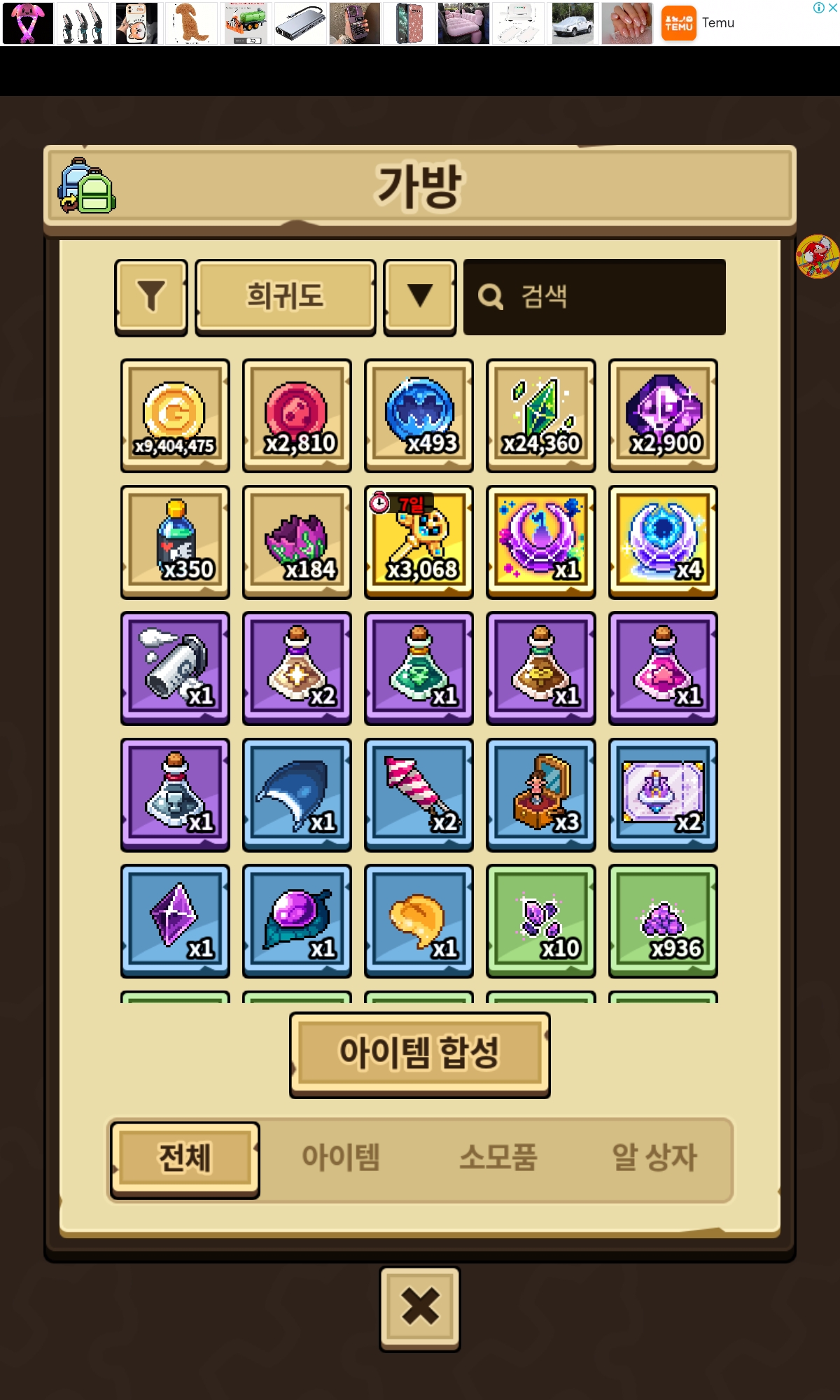Tap the 아이템 합성 button
Image resolution: width=840 pixels, height=1400 pixels.
419,1053
